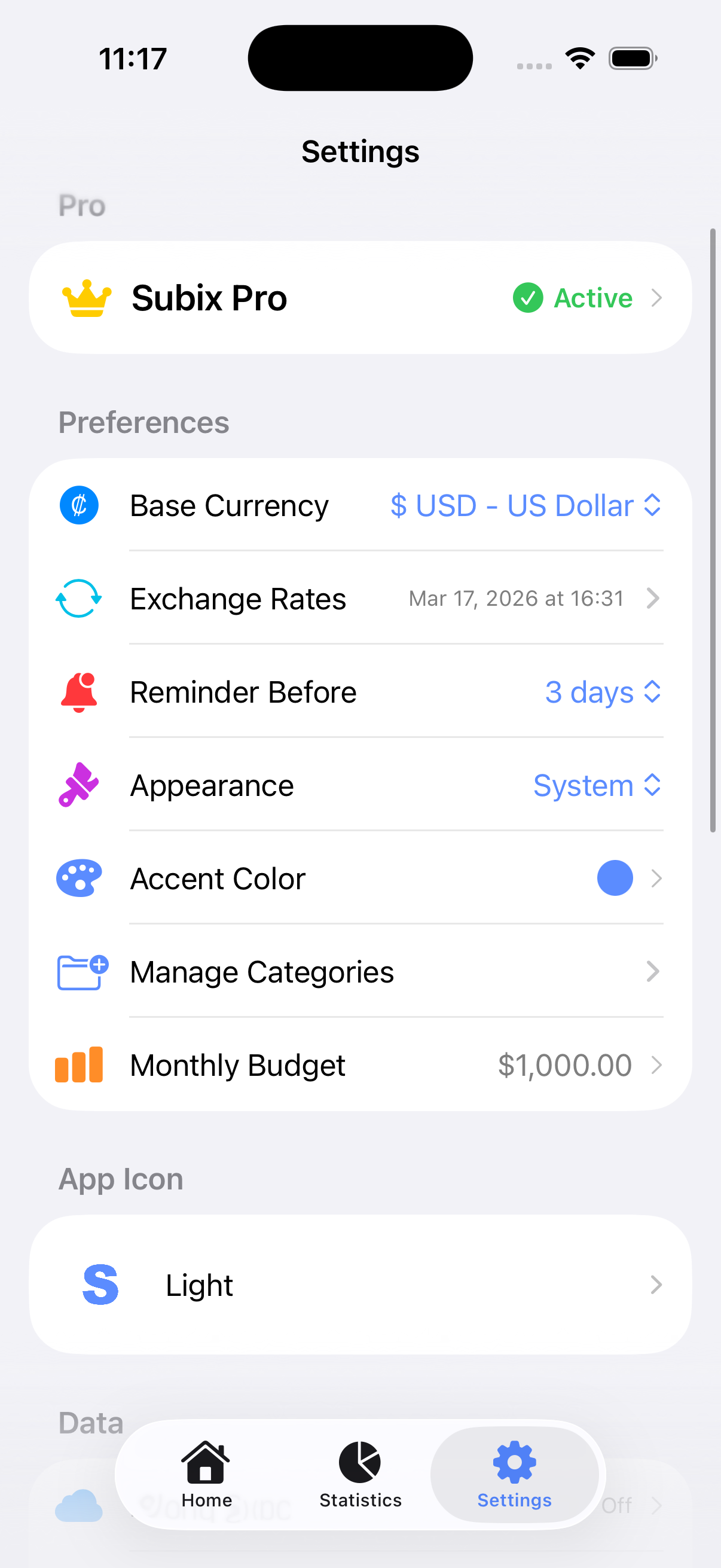Tap the green Active checkmark badge
This screenshot has height=1568, width=721.
(528, 298)
